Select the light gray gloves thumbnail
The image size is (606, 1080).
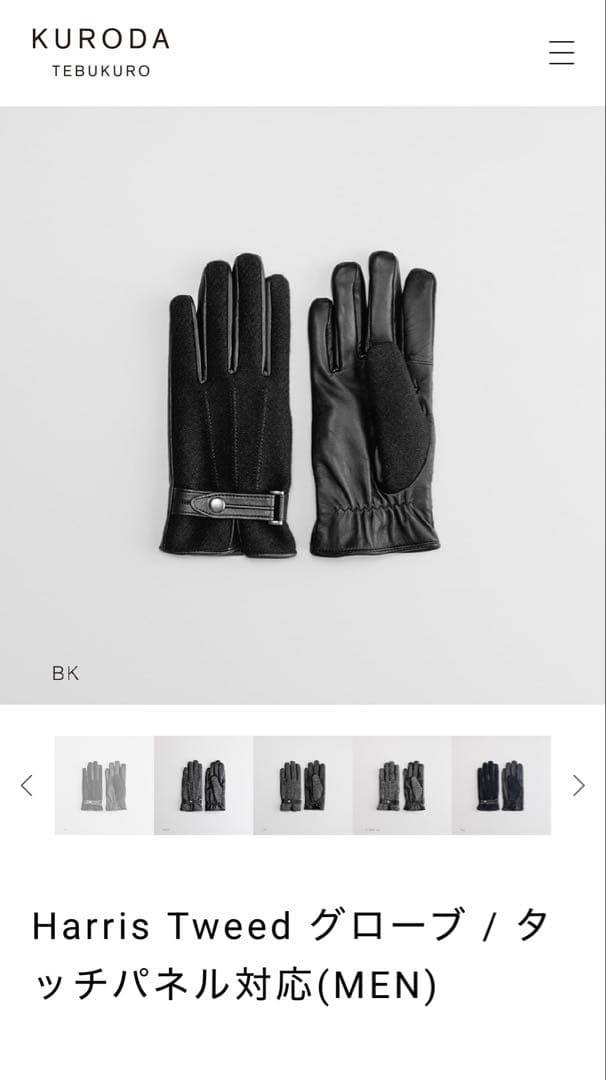[x=104, y=785]
